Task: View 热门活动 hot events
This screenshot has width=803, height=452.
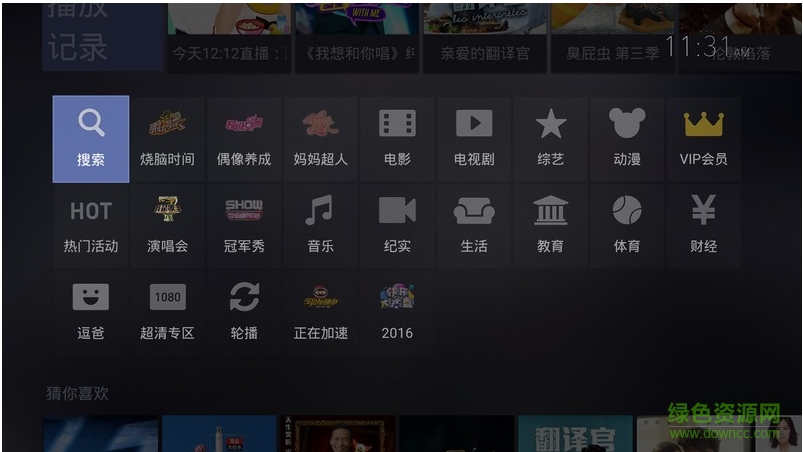Action: click(91, 226)
